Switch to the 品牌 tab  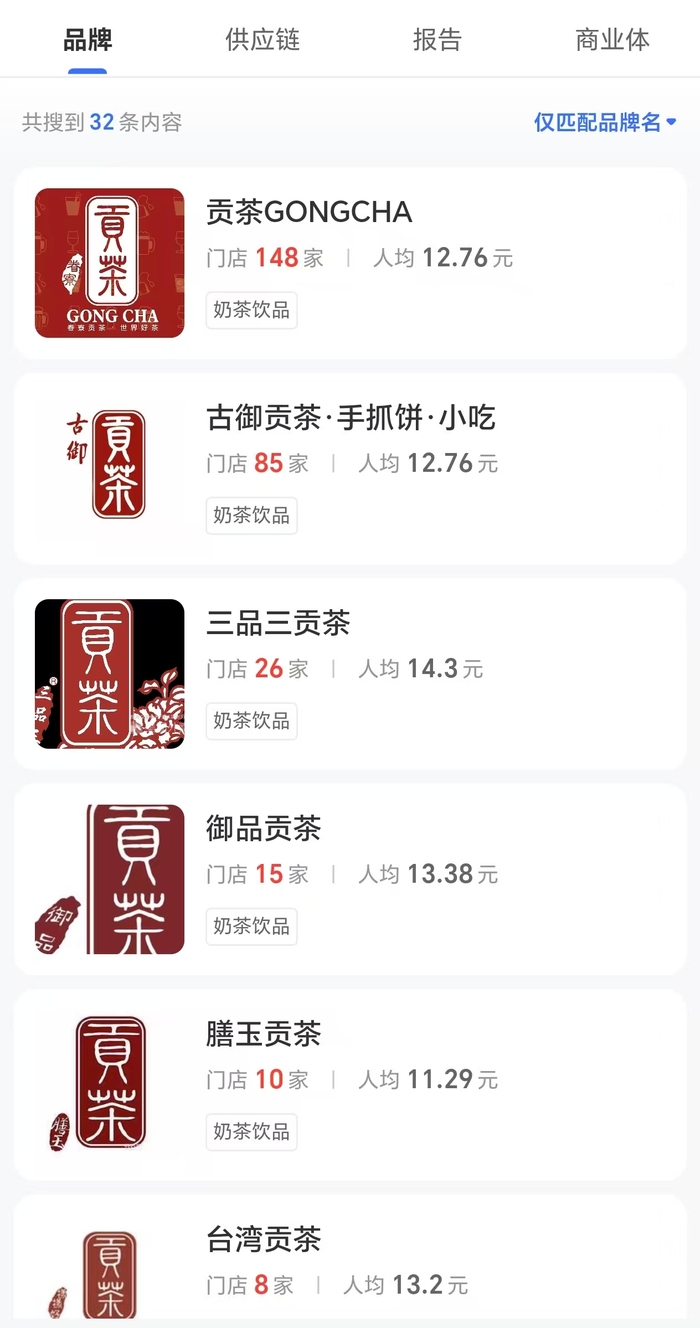[x=88, y=40]
